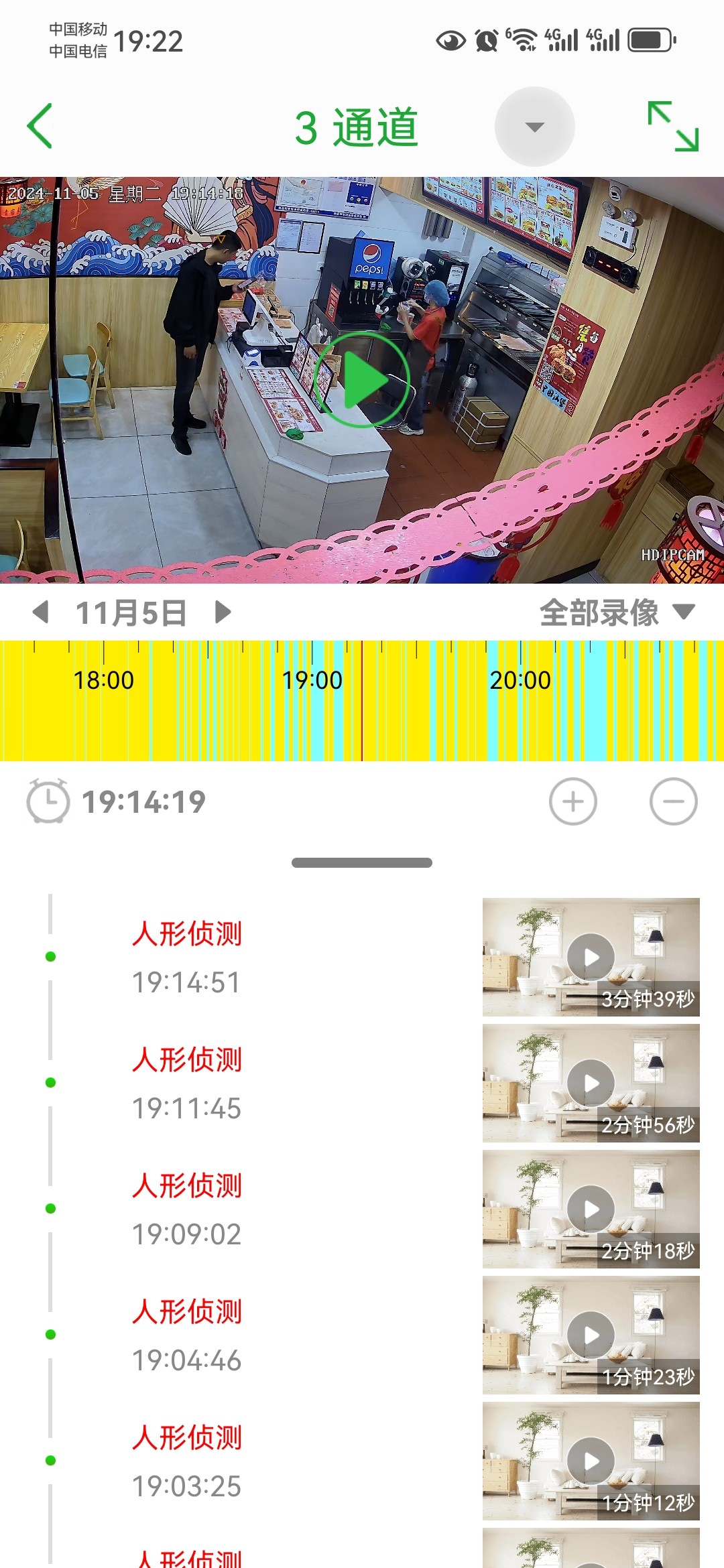Open 人形侦测 event at 19:03:25
Screen dimensions: 724x1568
(186, 1461)
